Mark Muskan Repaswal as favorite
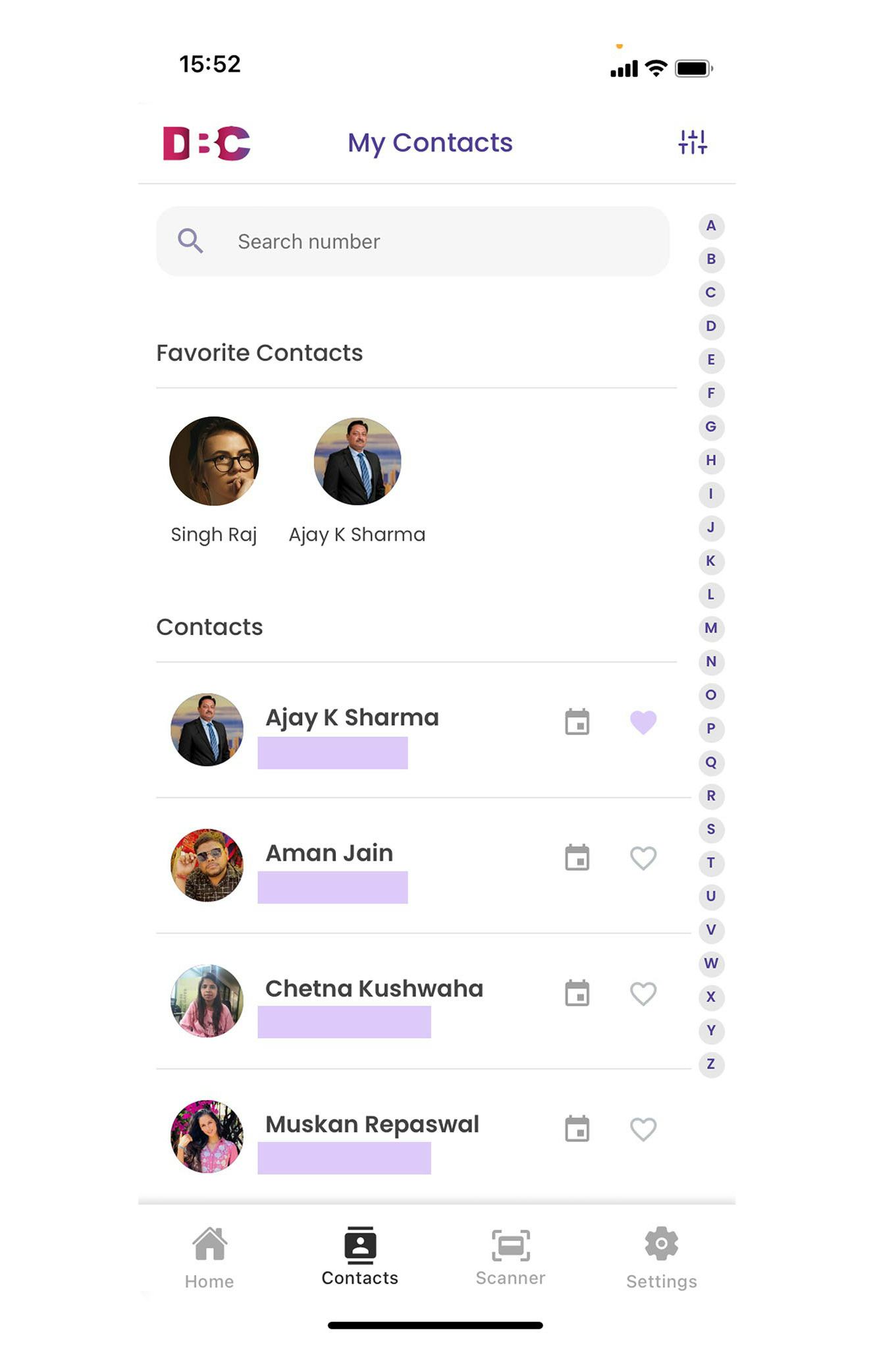This screenshot has width=875, height=1372. point(643,1130)
